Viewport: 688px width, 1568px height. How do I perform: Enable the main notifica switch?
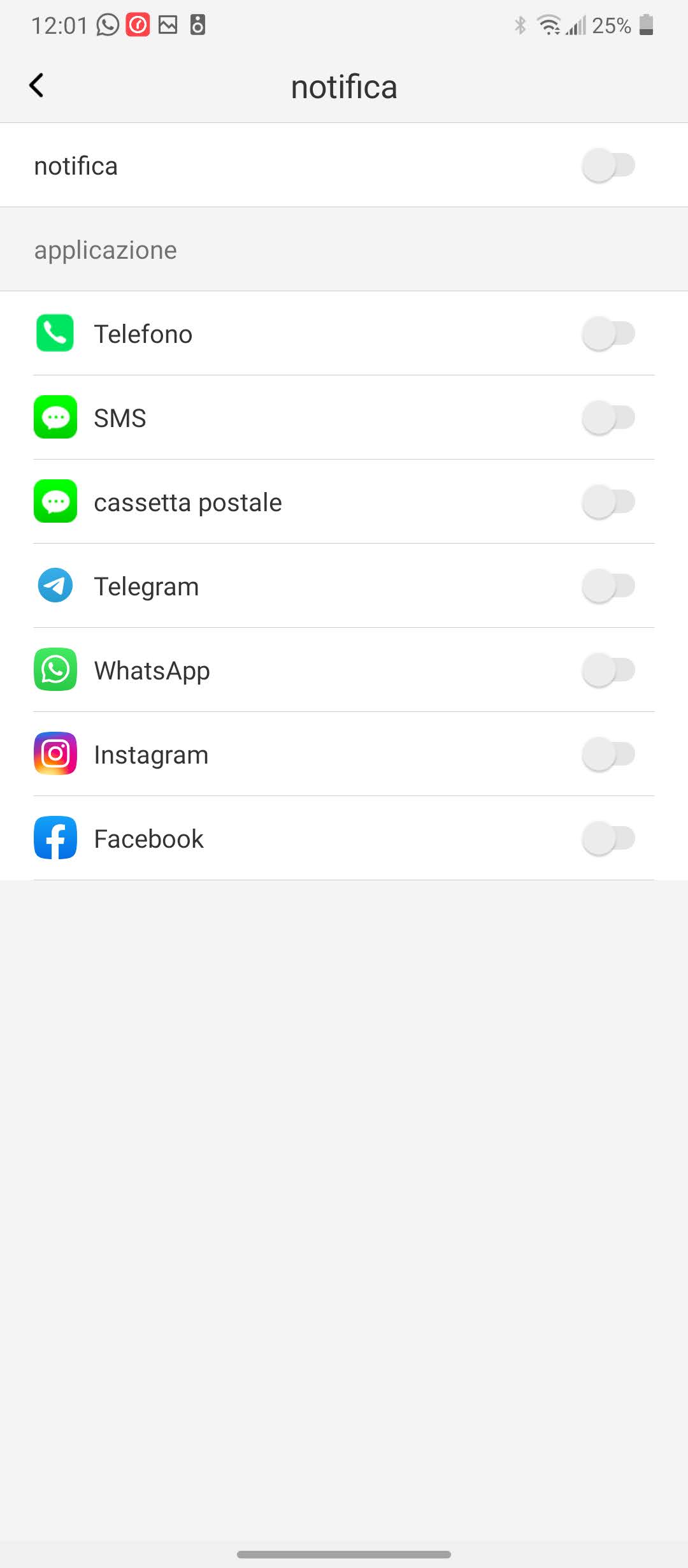(608, 166)
